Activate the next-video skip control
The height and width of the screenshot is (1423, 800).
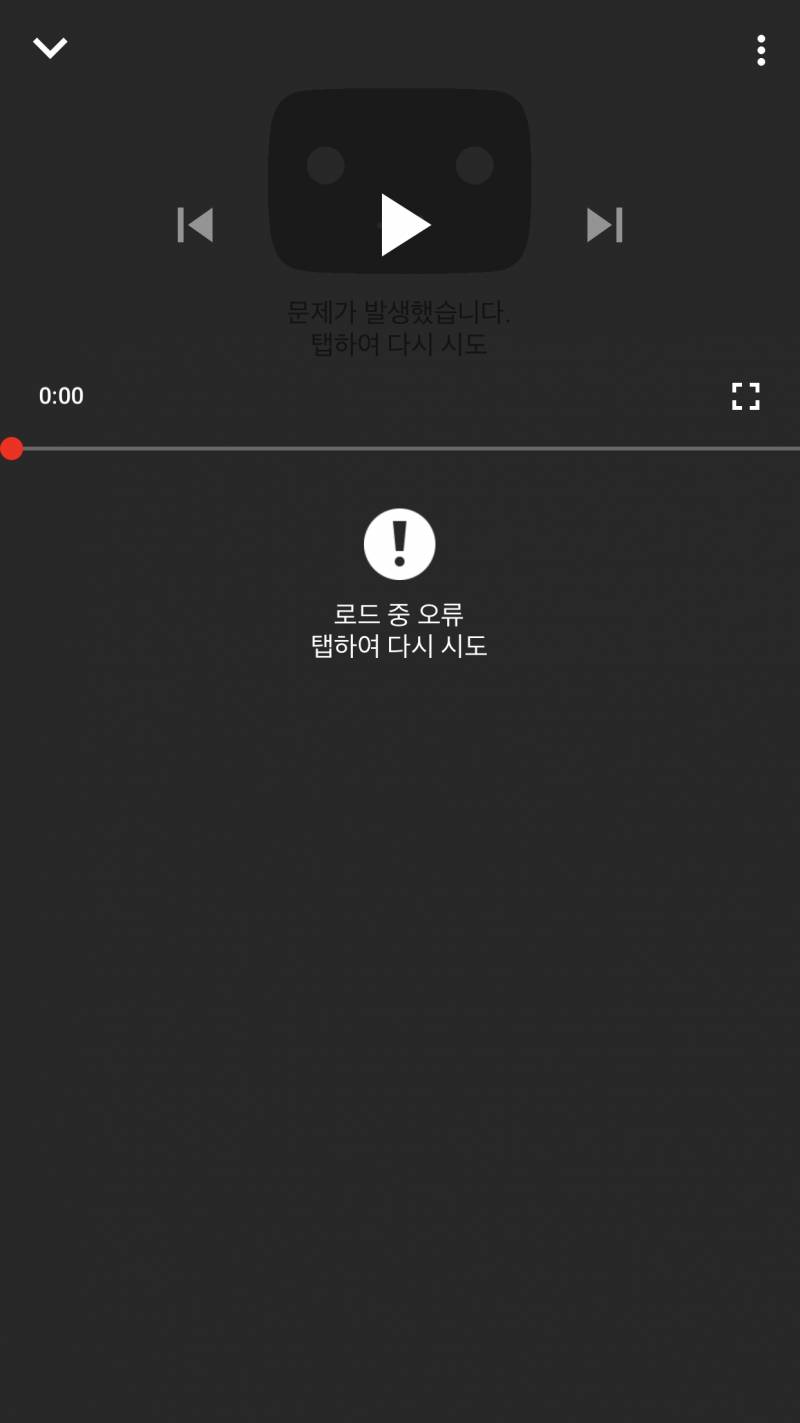point(605,225)
